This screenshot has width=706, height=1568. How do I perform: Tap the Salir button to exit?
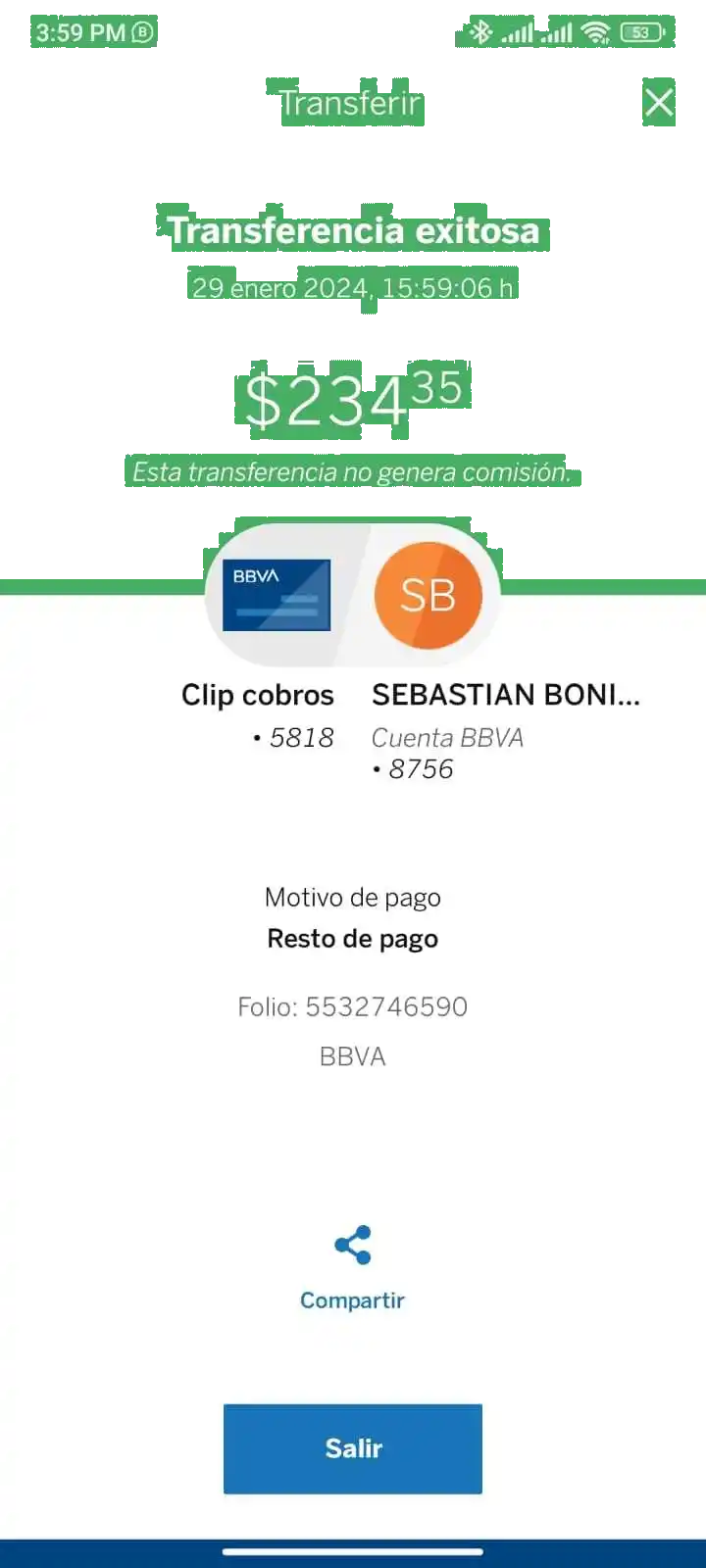point(353,1447)
